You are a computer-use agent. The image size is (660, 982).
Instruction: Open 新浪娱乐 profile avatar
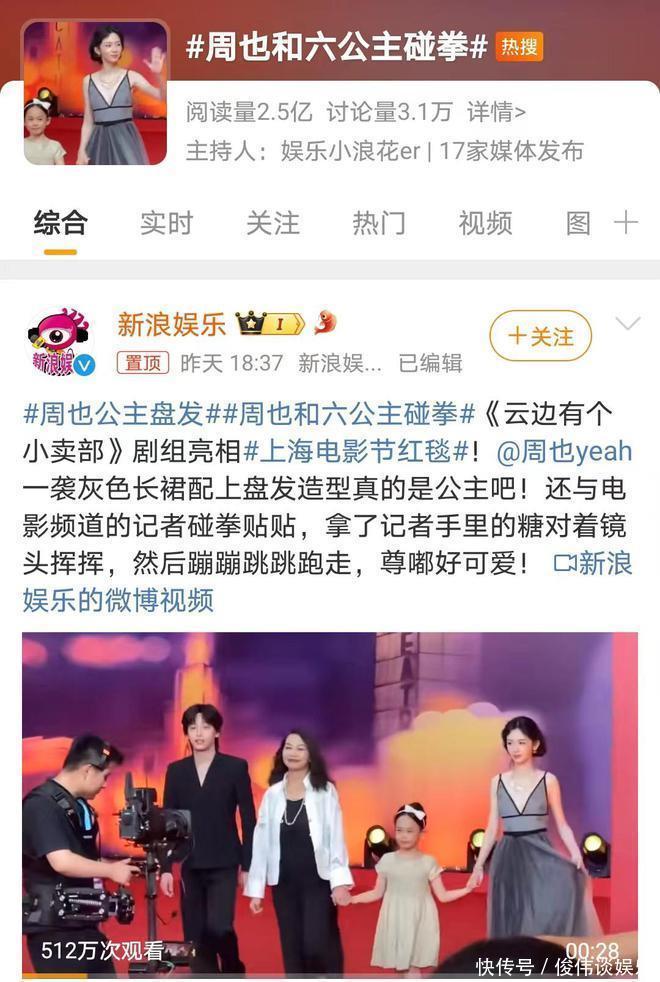(60, 341)
